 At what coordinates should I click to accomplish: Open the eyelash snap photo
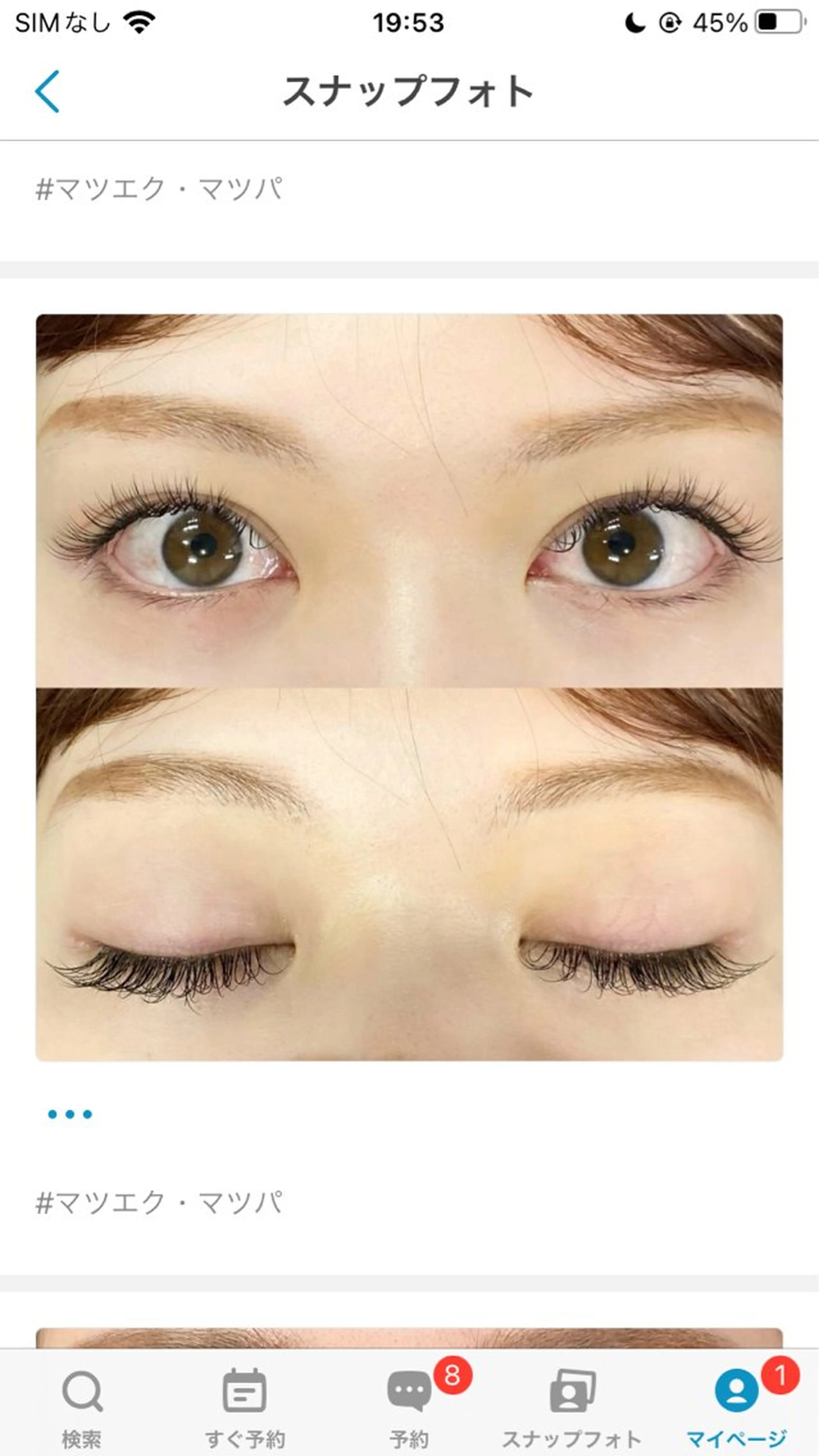tap(409, 687)
